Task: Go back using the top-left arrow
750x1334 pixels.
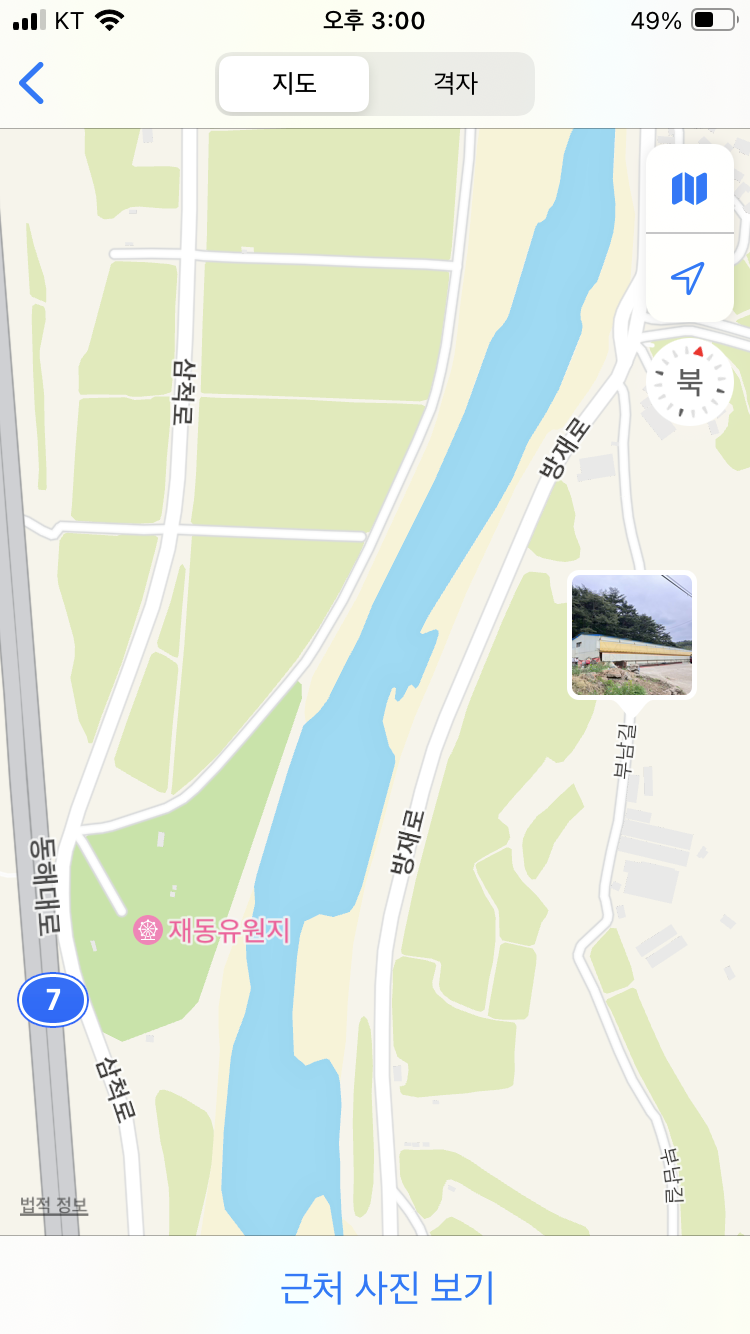Action: pos(32,83)
